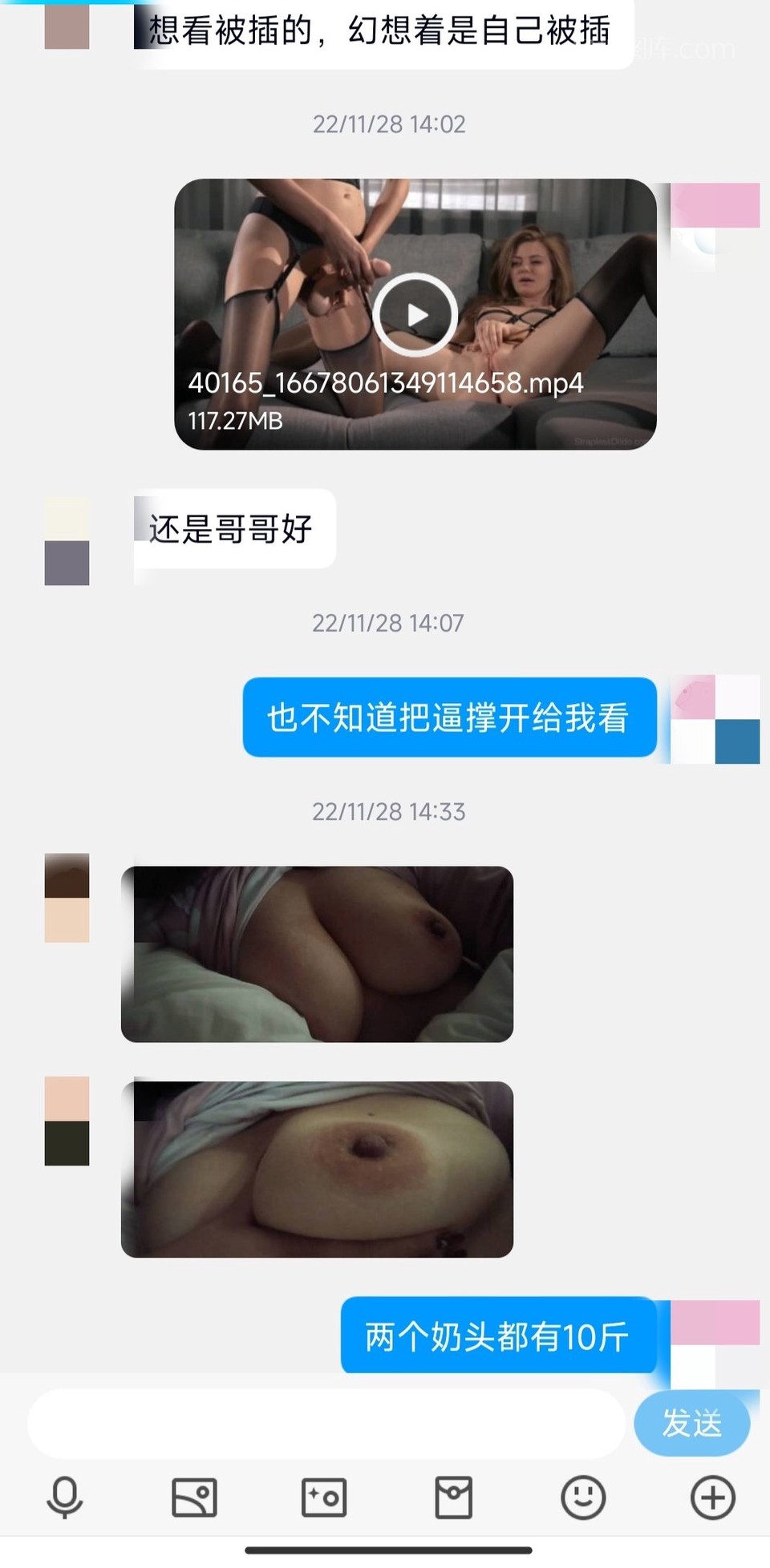This screenshot has width=770, height=1568.
Task: Open the first received image after 14:33
Action: 317,954
